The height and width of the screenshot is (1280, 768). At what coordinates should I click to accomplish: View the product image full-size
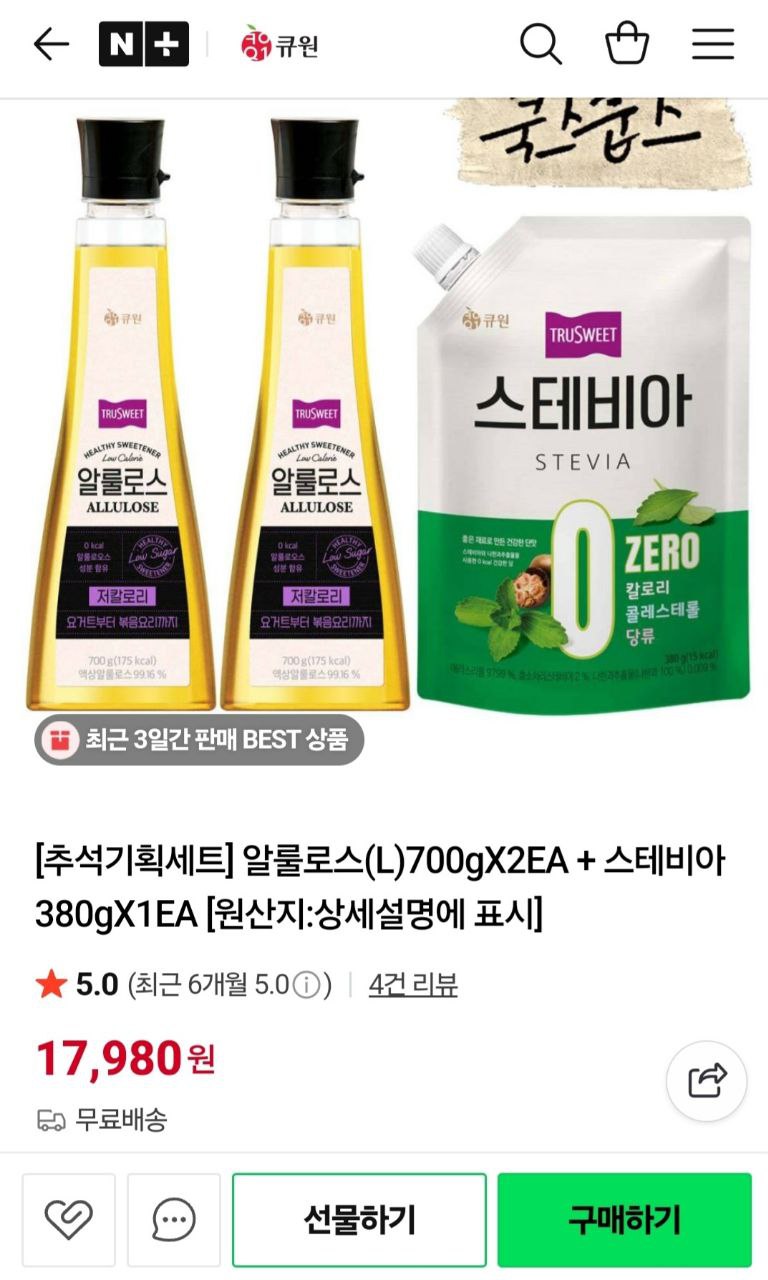[x=384, y=420]
